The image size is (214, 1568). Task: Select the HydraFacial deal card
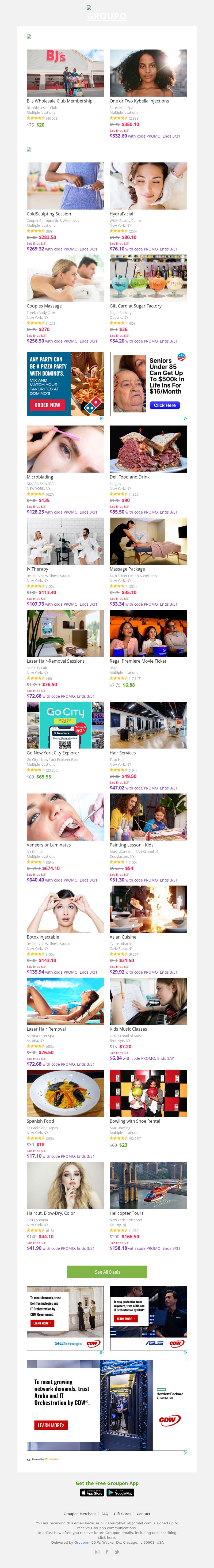tap(148, 186)
